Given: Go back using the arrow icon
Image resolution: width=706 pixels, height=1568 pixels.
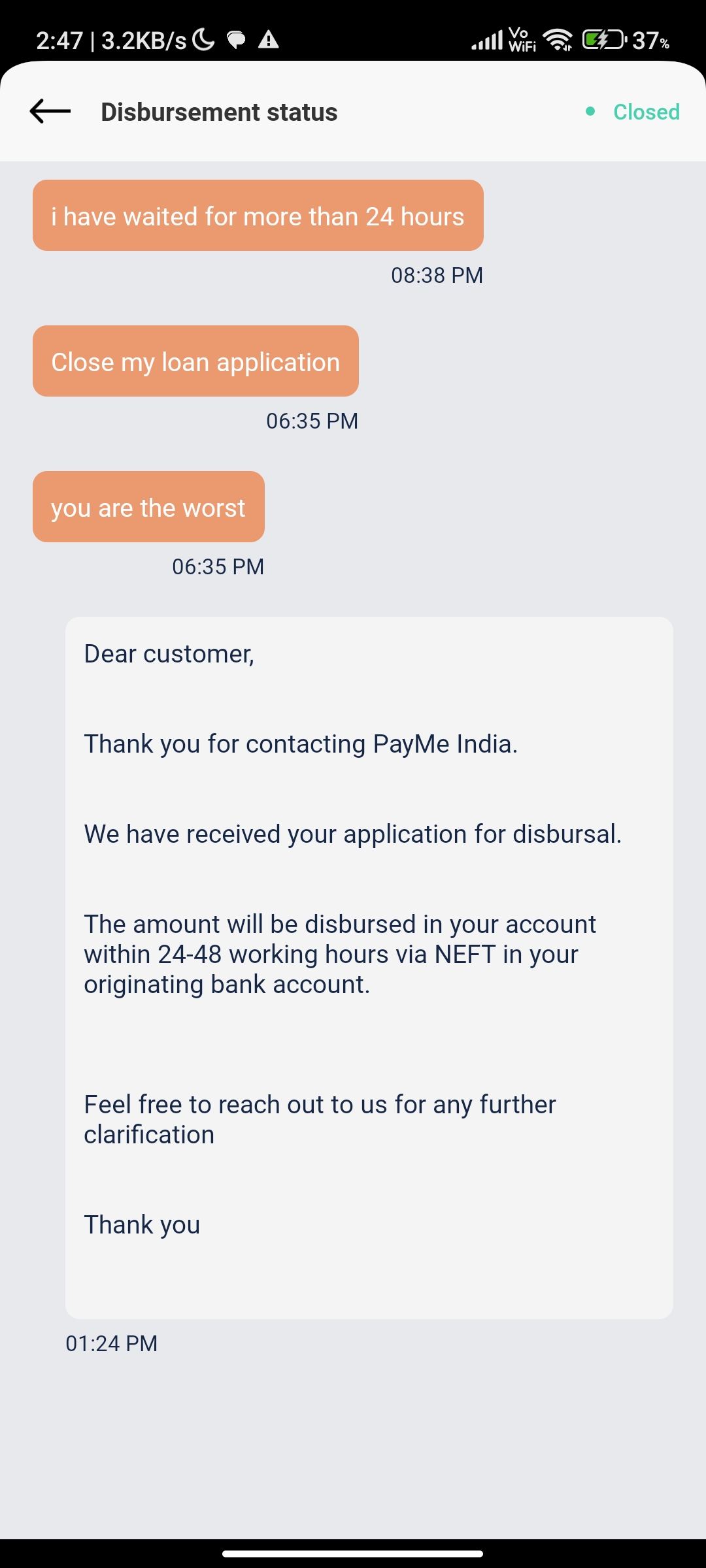Looking at the screenshot, I should 50,111.
